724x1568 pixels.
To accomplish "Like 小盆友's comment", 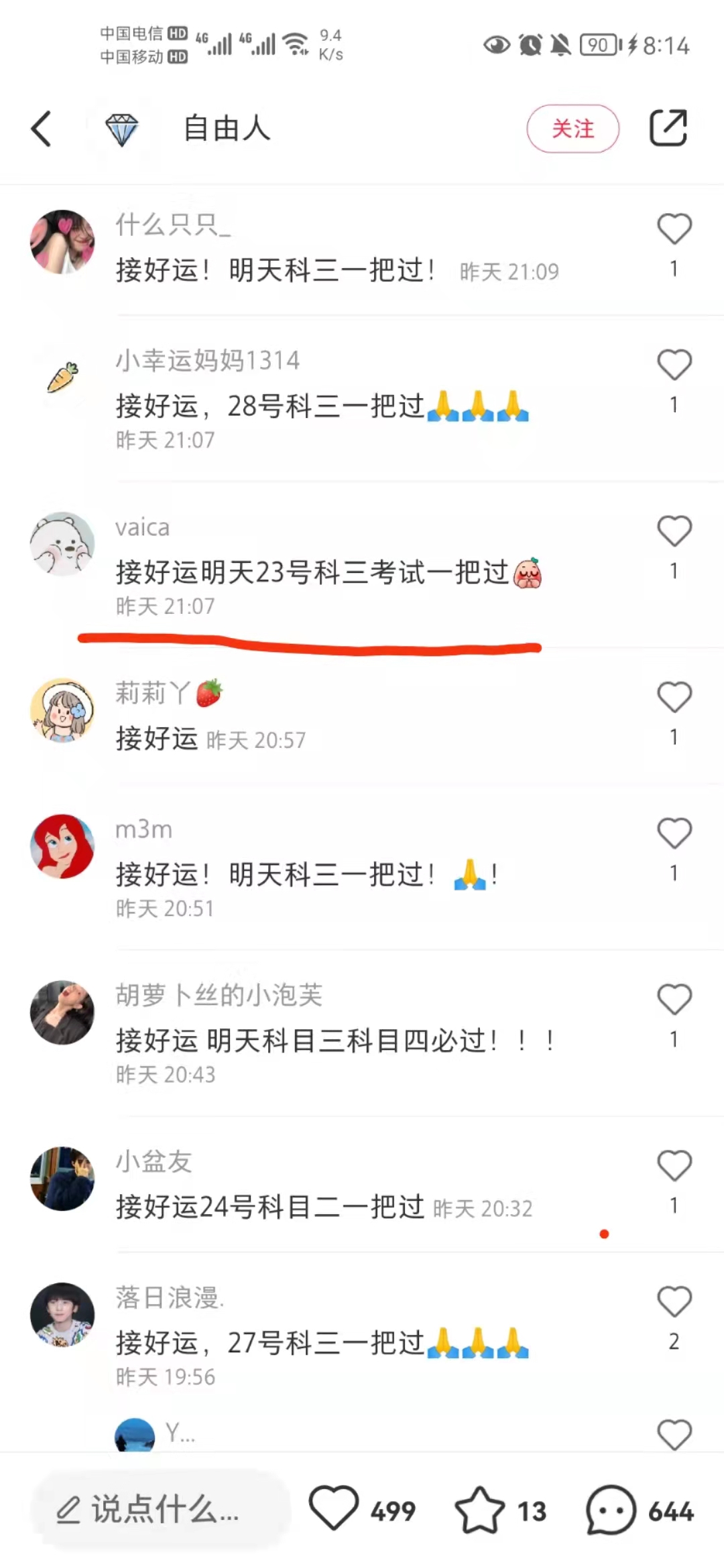I will pyautogui.click(x=674, y=1166).
